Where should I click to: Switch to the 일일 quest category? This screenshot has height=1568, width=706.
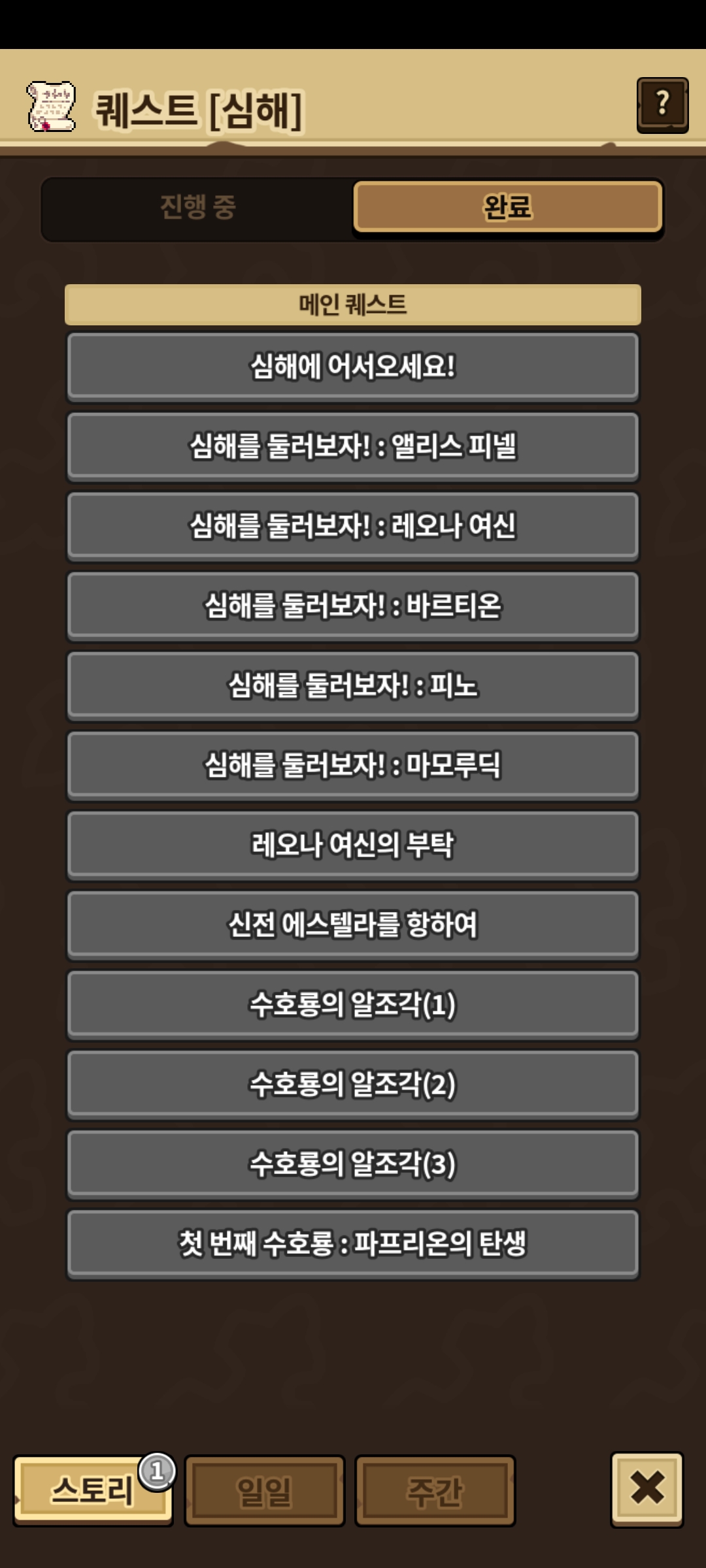point(264,1491)
